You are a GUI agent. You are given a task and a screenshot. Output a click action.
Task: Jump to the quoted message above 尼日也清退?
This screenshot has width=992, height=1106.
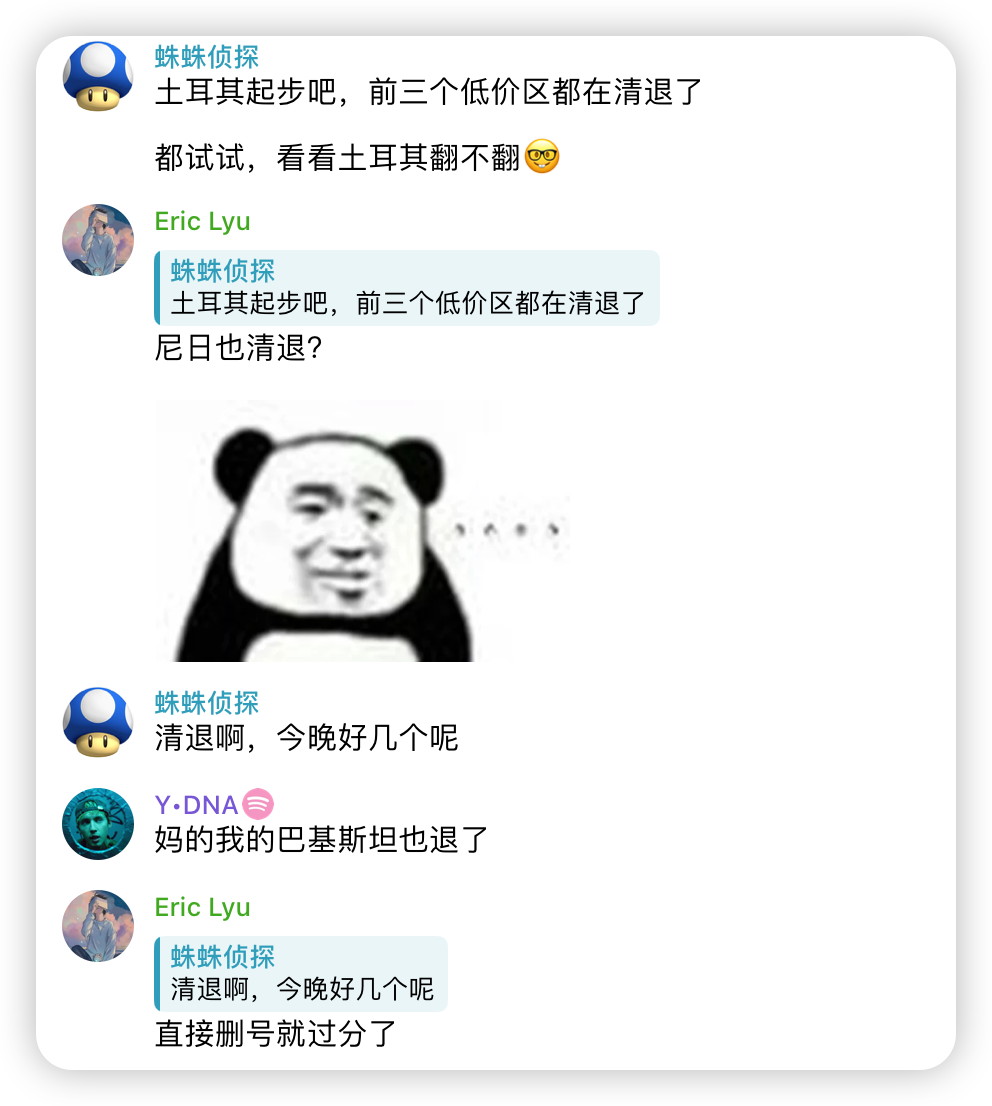click(x=406, y=288)
